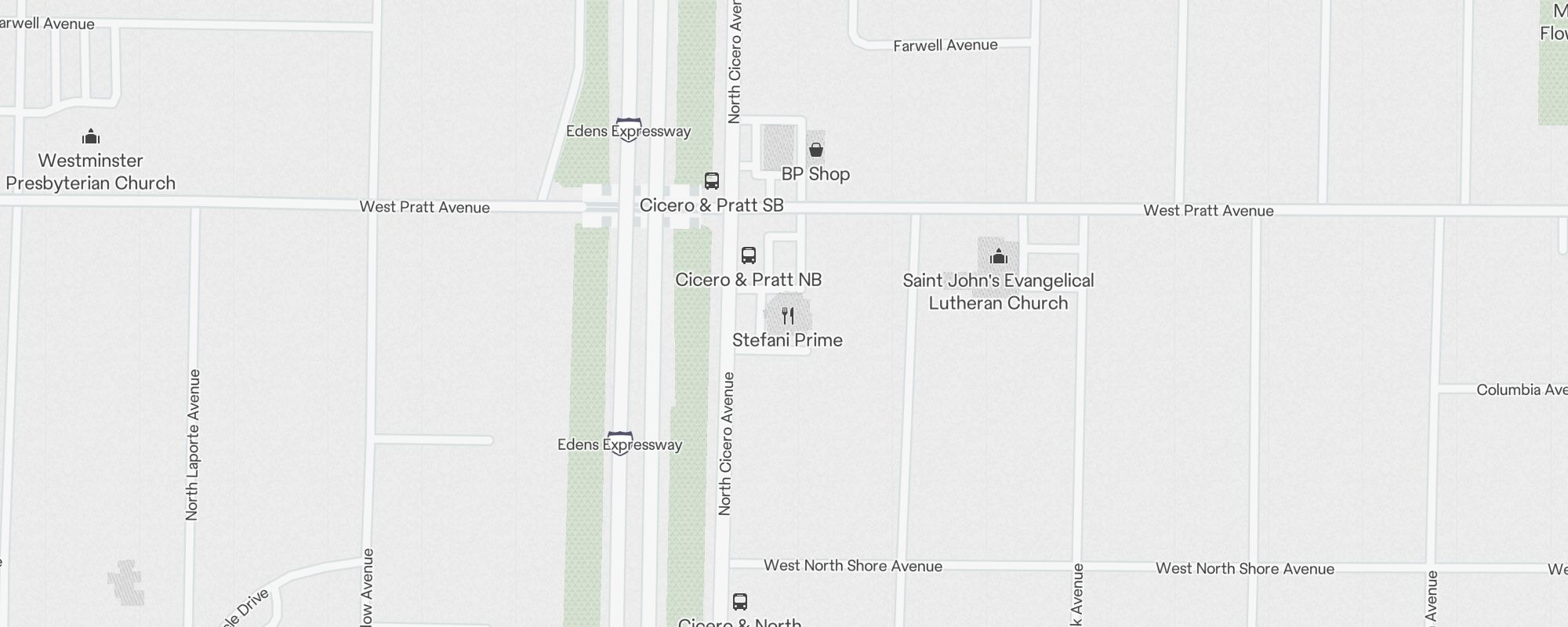Open the BP Shop place marker

815,150
